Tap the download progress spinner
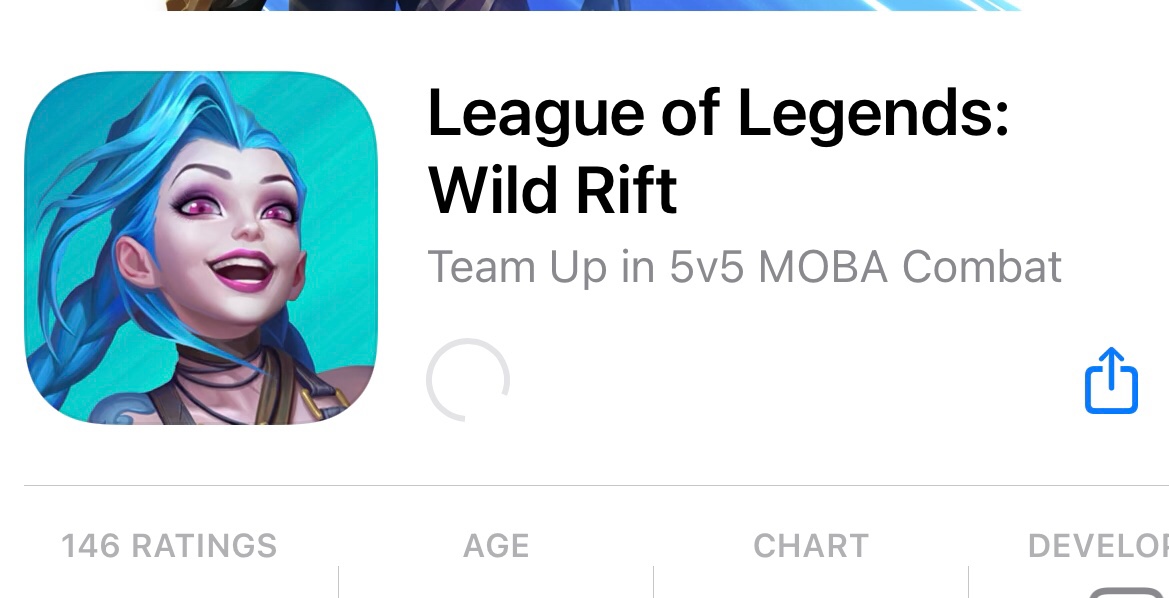This screenshot has width=1169, height=598. tap(468, 380)
